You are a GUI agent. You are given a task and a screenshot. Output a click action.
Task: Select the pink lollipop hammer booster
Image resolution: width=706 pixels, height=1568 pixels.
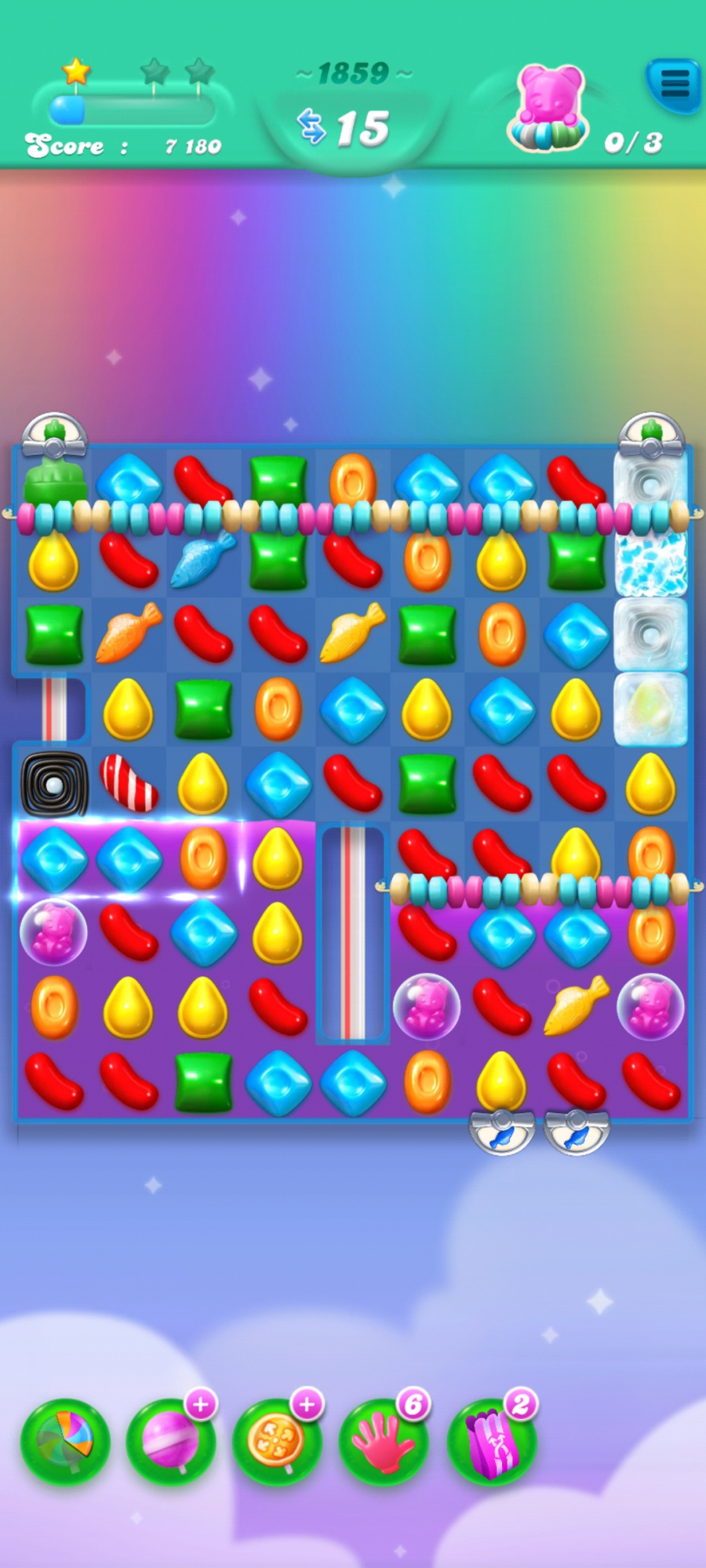171,1441
